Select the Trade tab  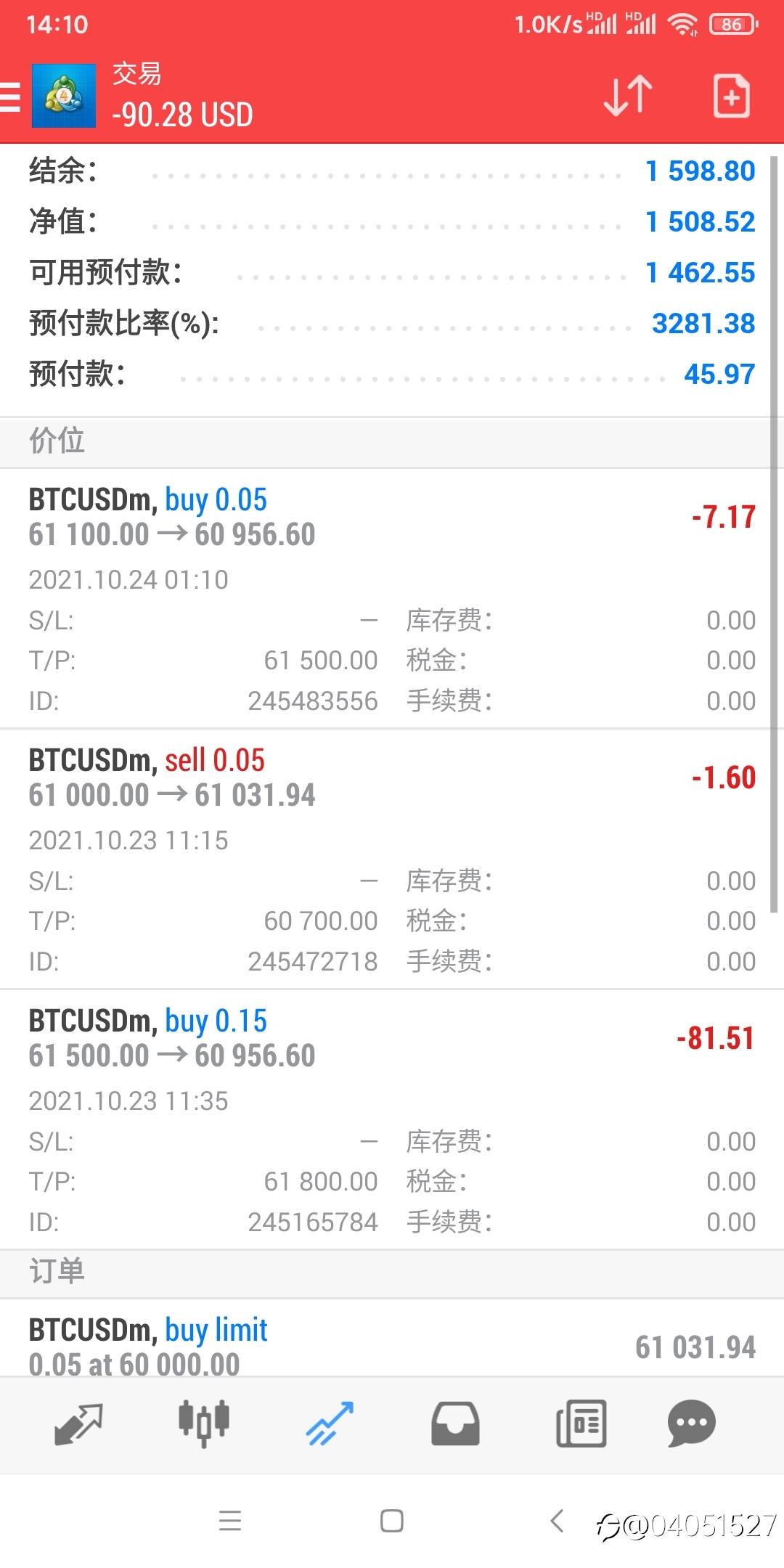(330, 1424)
